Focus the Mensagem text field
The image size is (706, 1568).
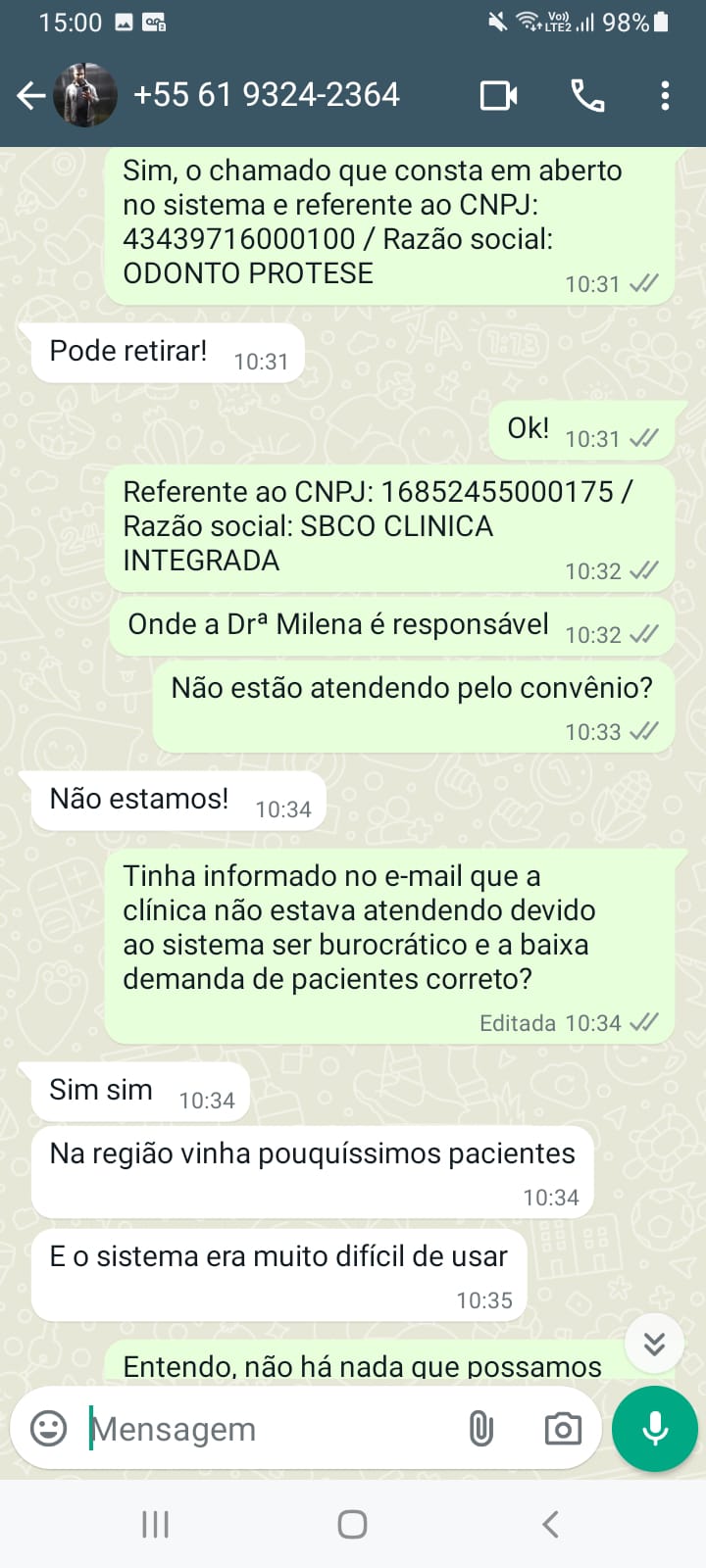pyautogui.click(x=265, y=1429)
